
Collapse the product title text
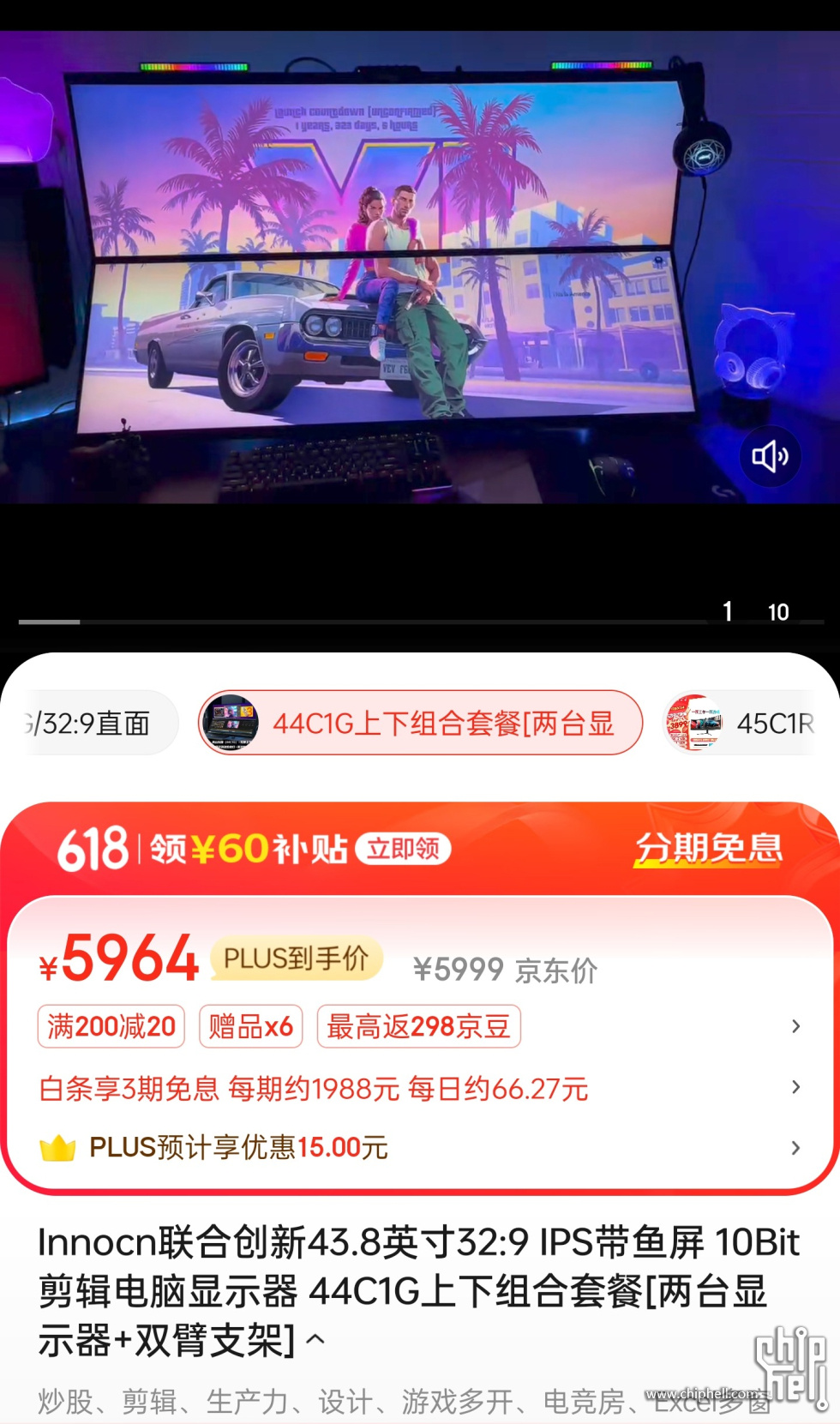315,1339
